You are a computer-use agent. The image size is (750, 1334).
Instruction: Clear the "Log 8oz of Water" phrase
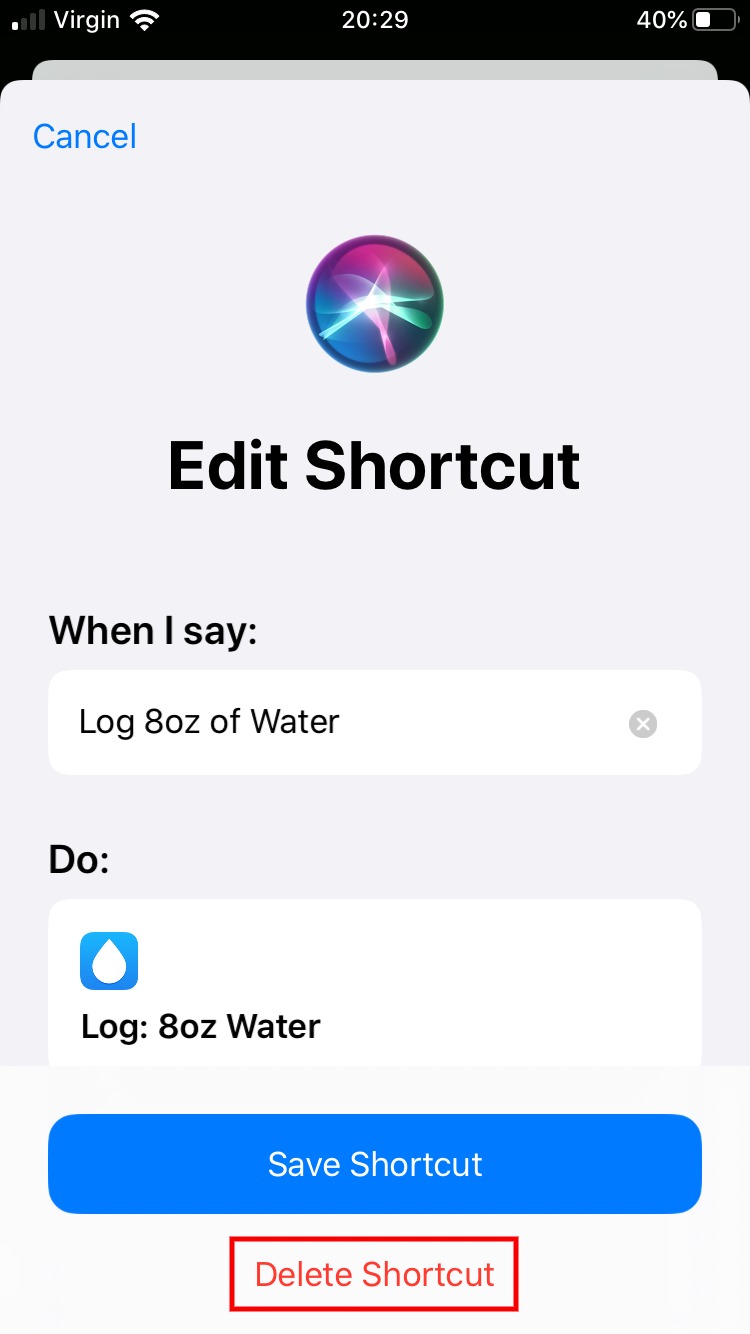(643, 723)
